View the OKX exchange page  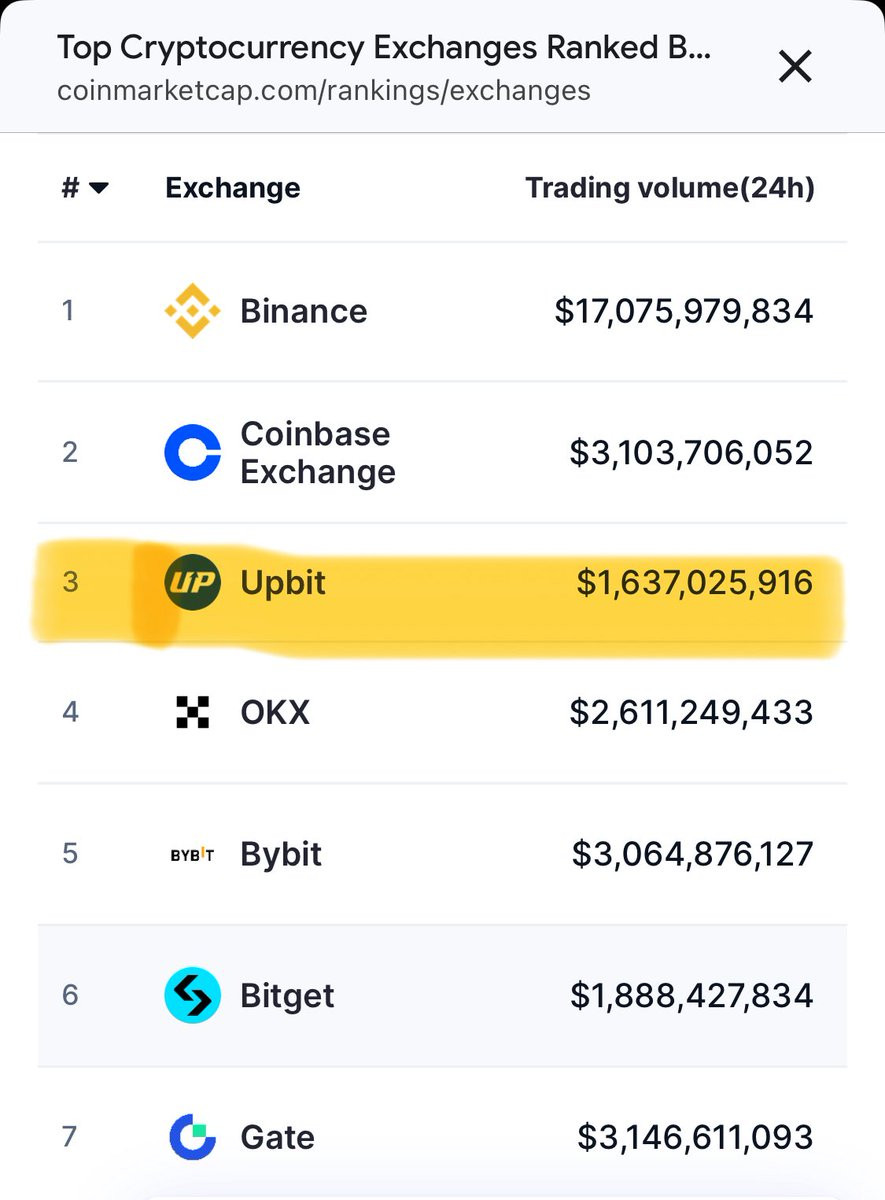point(275,713)
